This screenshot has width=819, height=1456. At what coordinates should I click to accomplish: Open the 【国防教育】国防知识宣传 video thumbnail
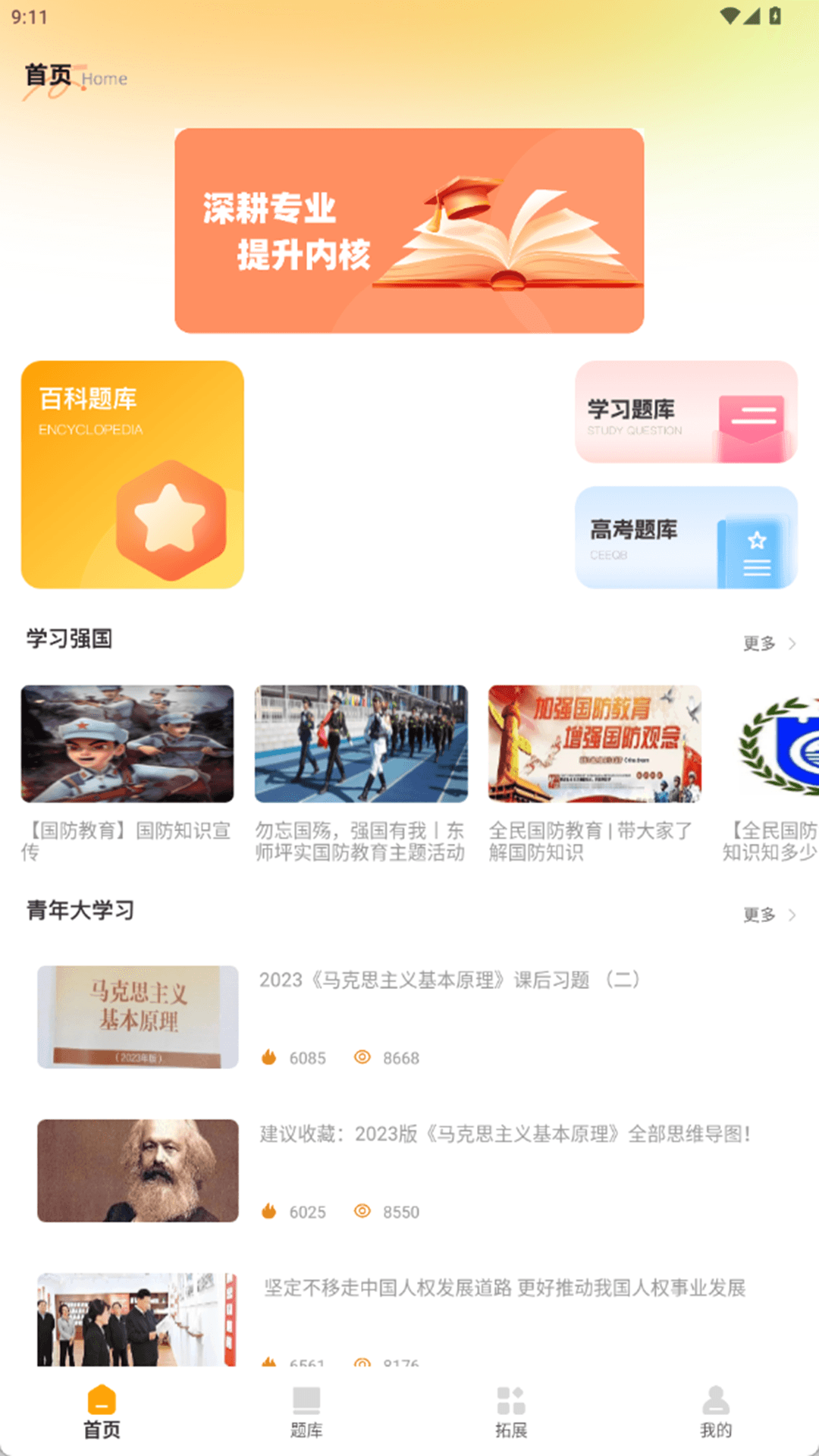pyautogui.click(x=126, y=743)
